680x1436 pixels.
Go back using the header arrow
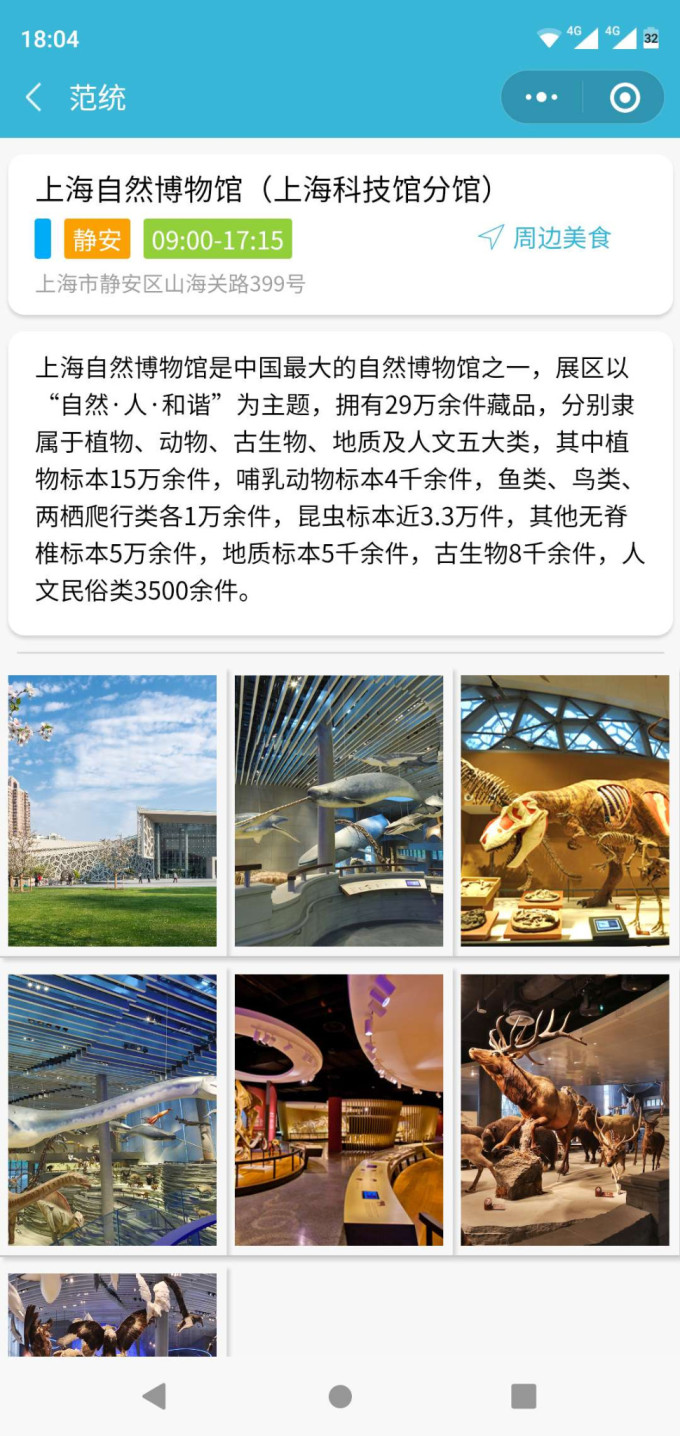coord(34,97)
